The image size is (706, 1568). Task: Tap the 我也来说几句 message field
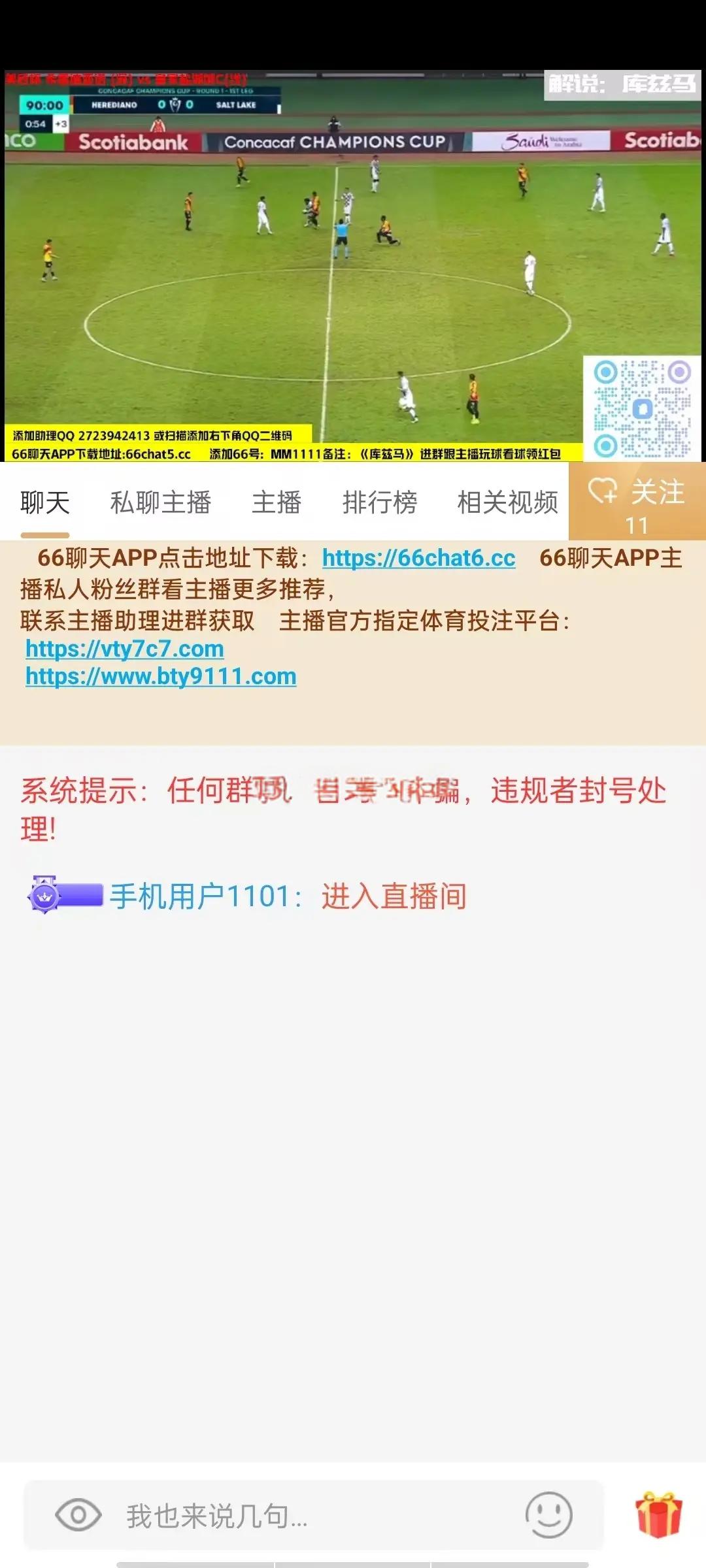[314, 1516]
